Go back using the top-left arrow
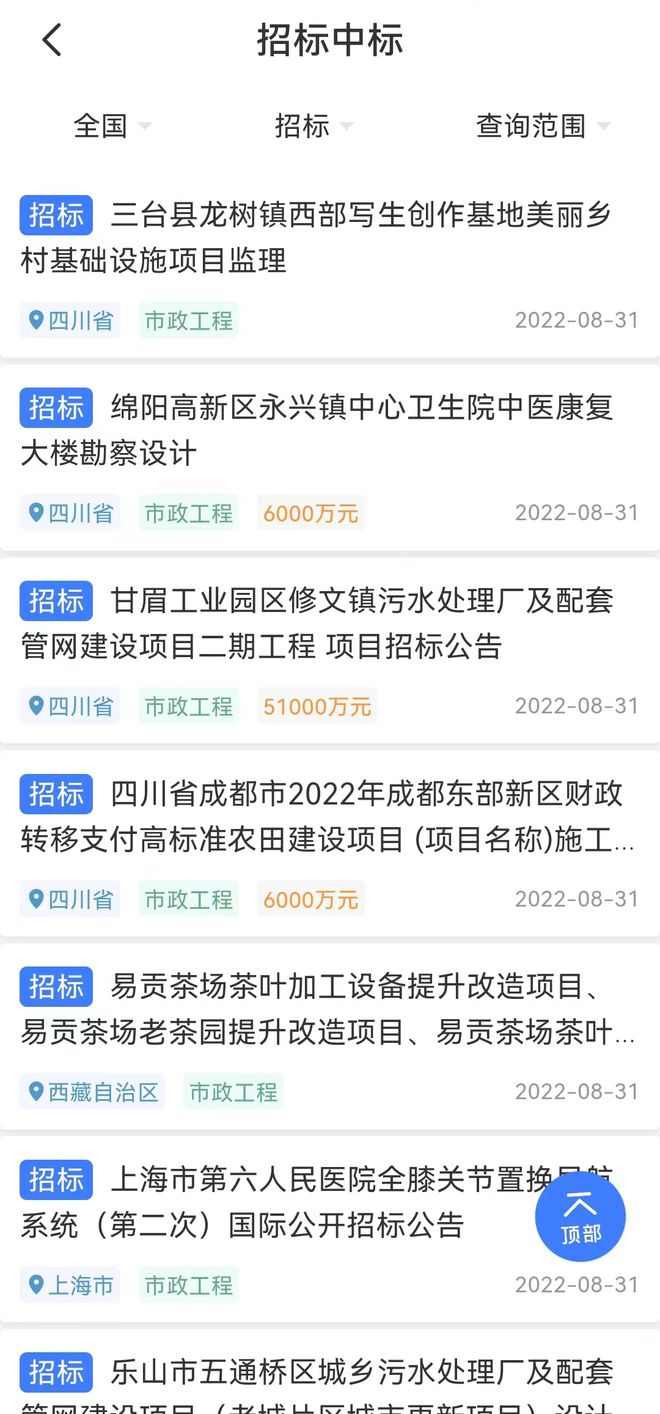This screenshot has width=660, height=1414. tap(52, 40)
